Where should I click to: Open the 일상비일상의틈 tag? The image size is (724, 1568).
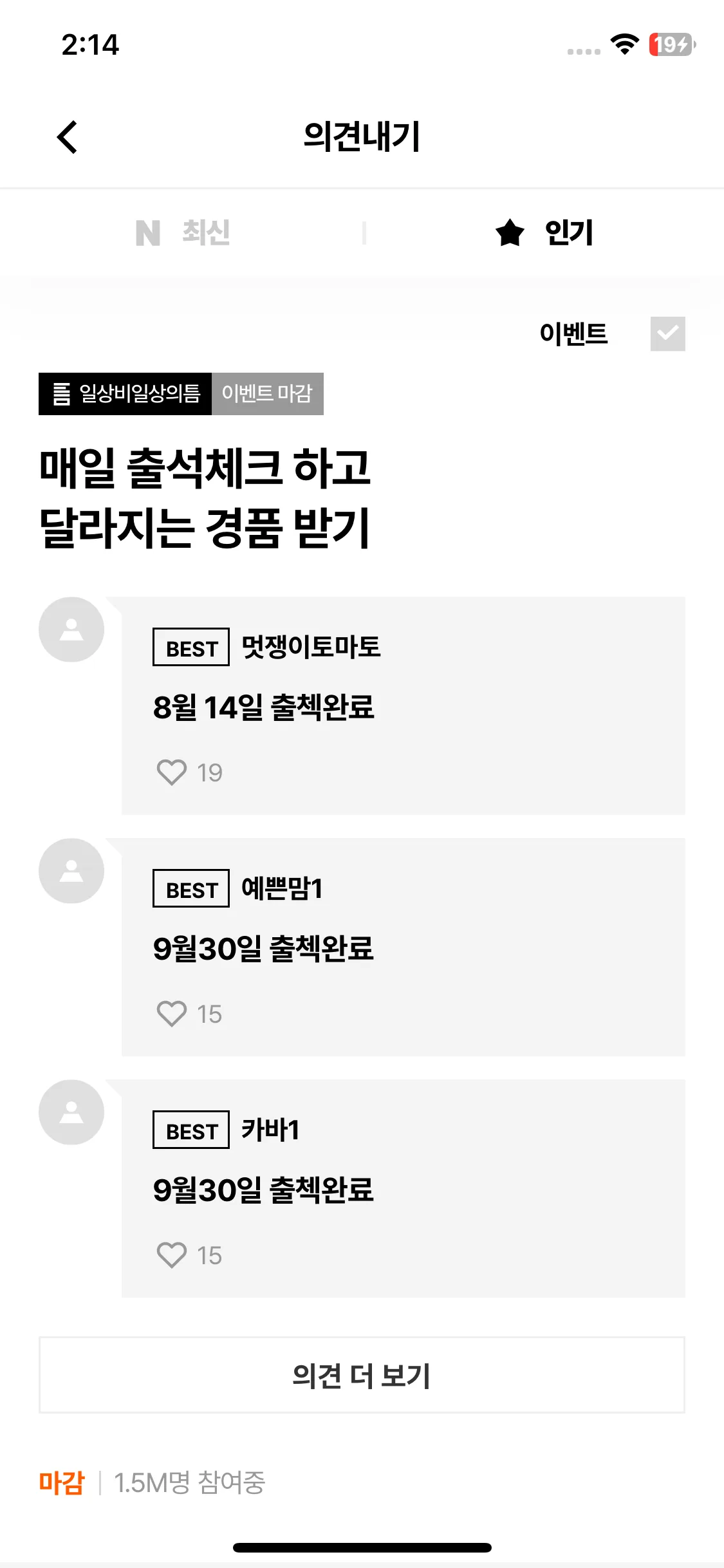tap(125, 393)
